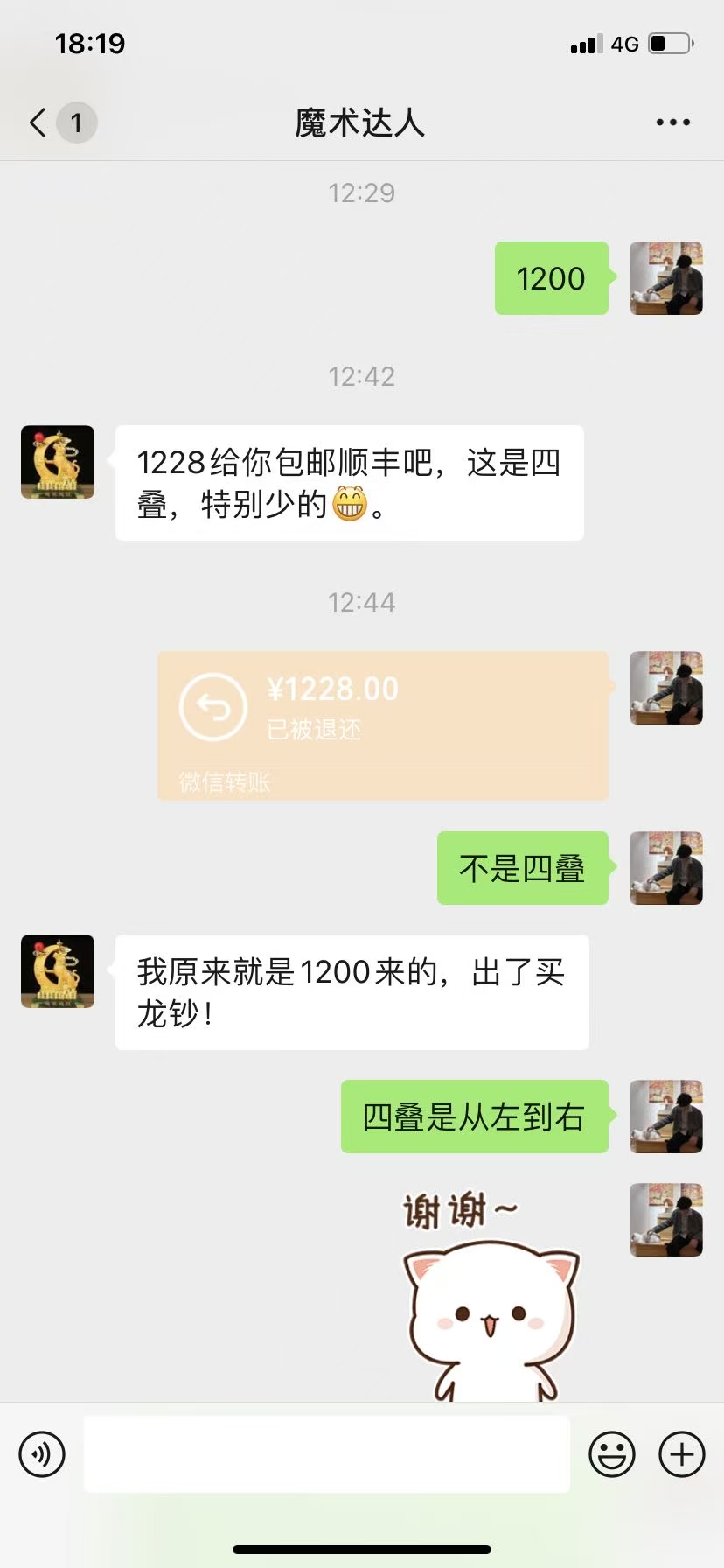
Task: Open contact avatar beside the 1228 message
Action: click(58, 462)
